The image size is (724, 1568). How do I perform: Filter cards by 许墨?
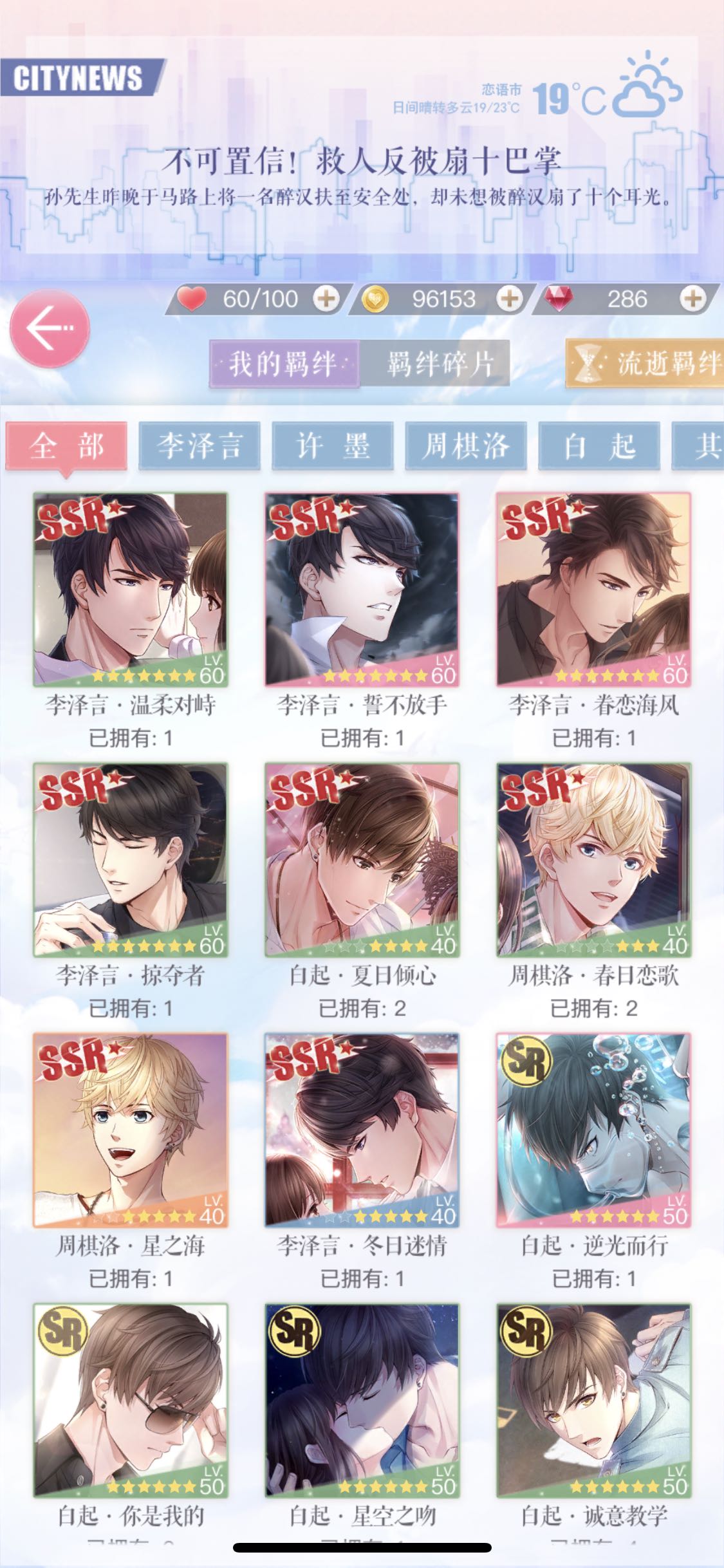[333, 446]
